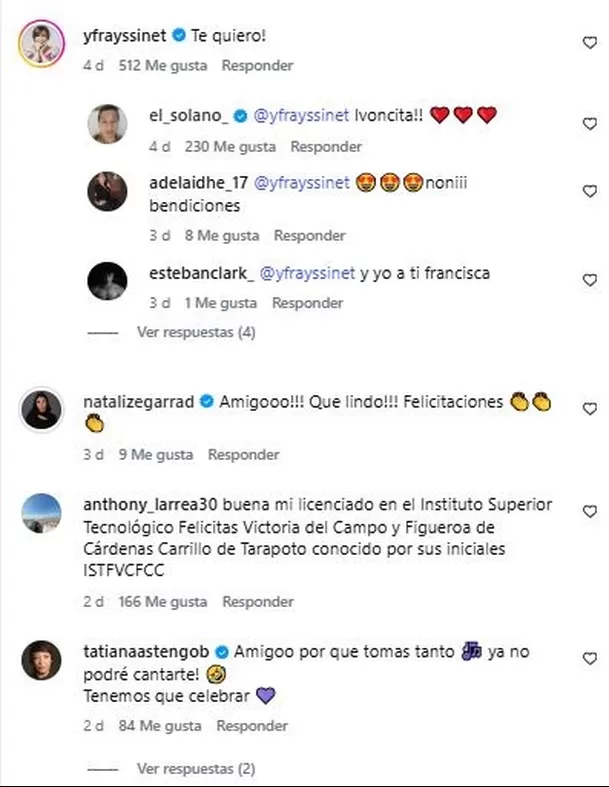The height and width of the screenshot is (787, 609).
Task: Like yfrayssinet's comment 'Te quiero!'
Action: pyautogui.click(x=590, y=42)
